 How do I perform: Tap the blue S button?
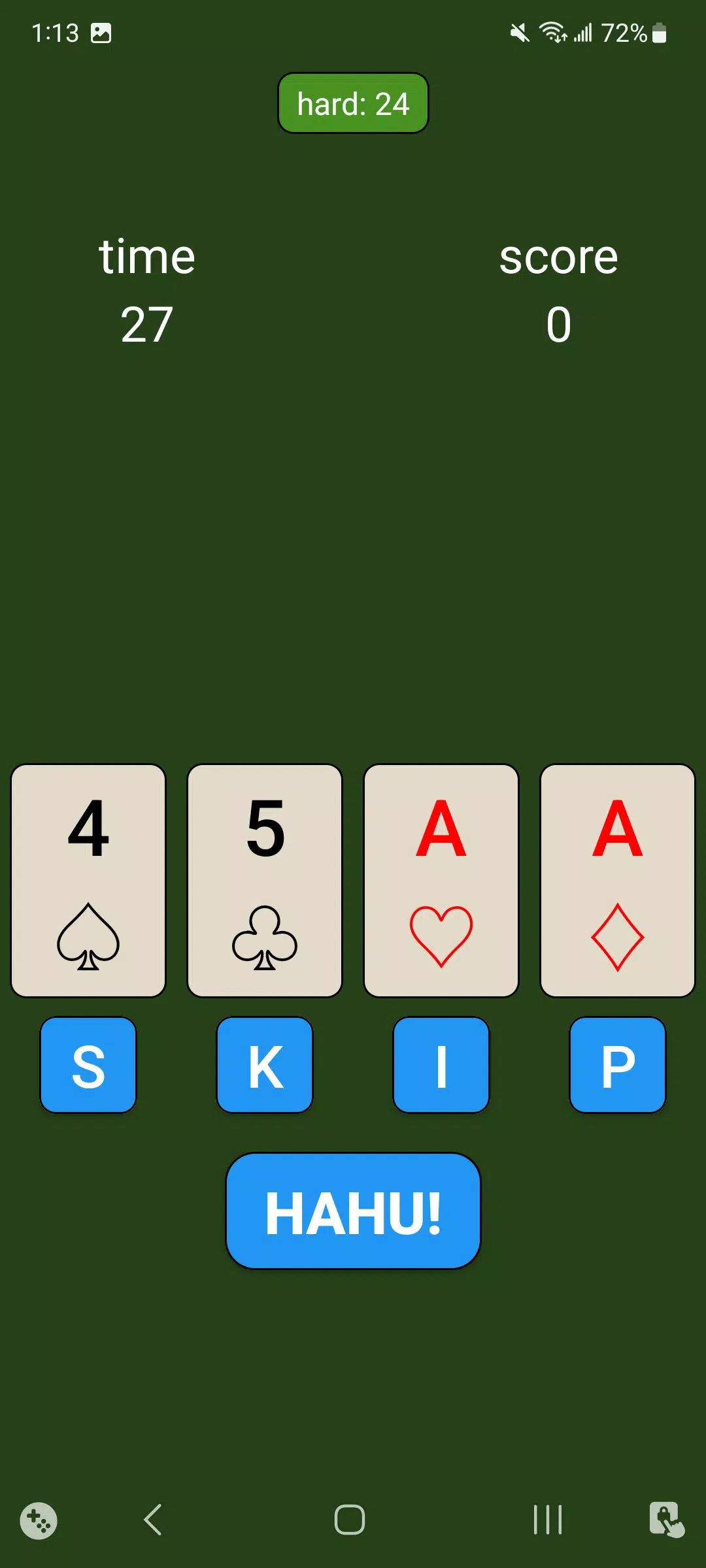[x=88, y=1065]
